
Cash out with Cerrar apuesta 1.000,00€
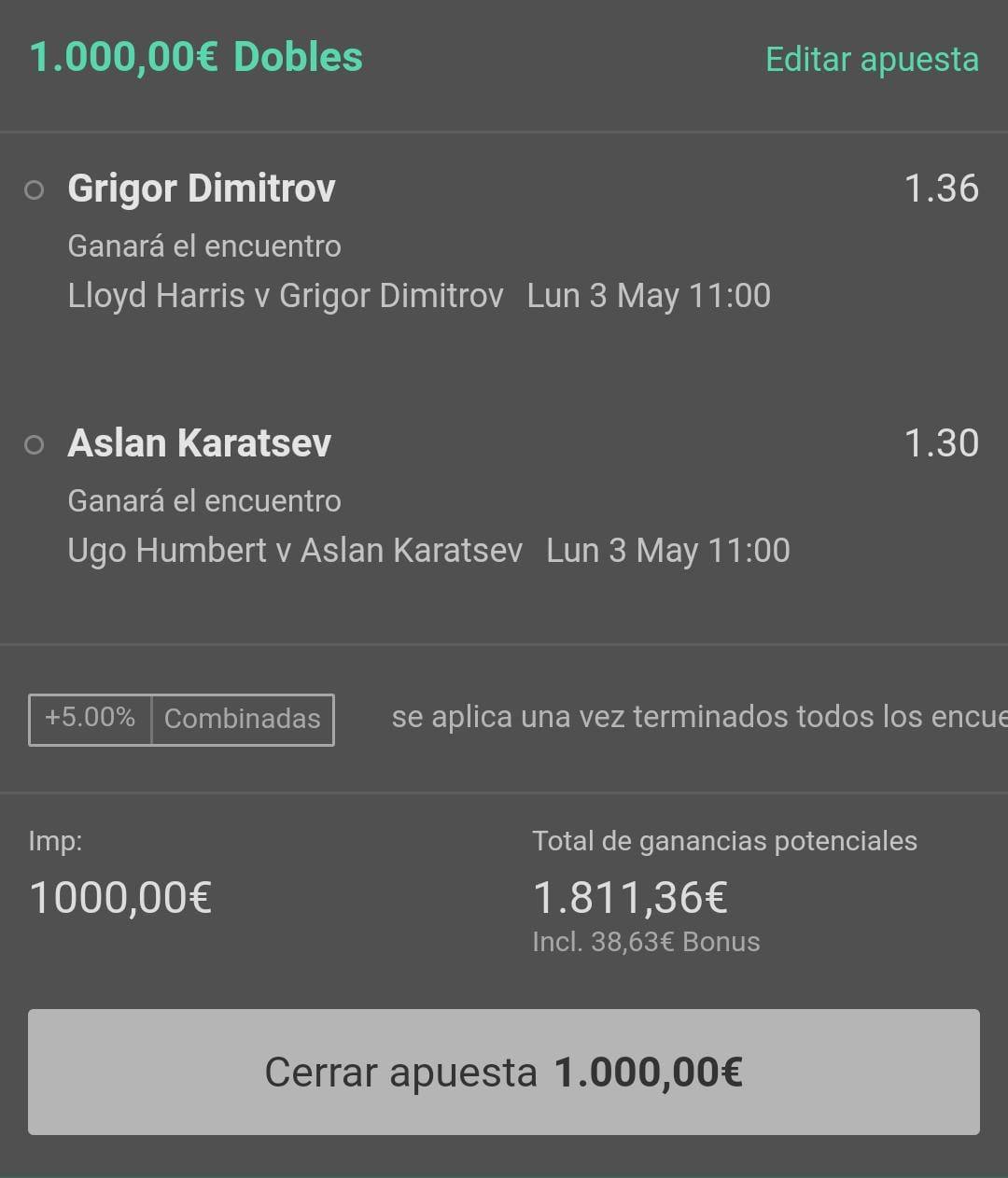point(504,1072)
